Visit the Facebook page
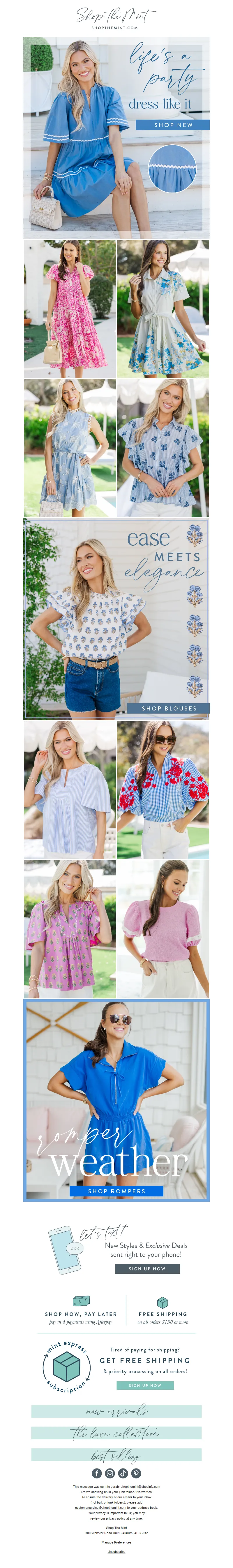 97,1473
